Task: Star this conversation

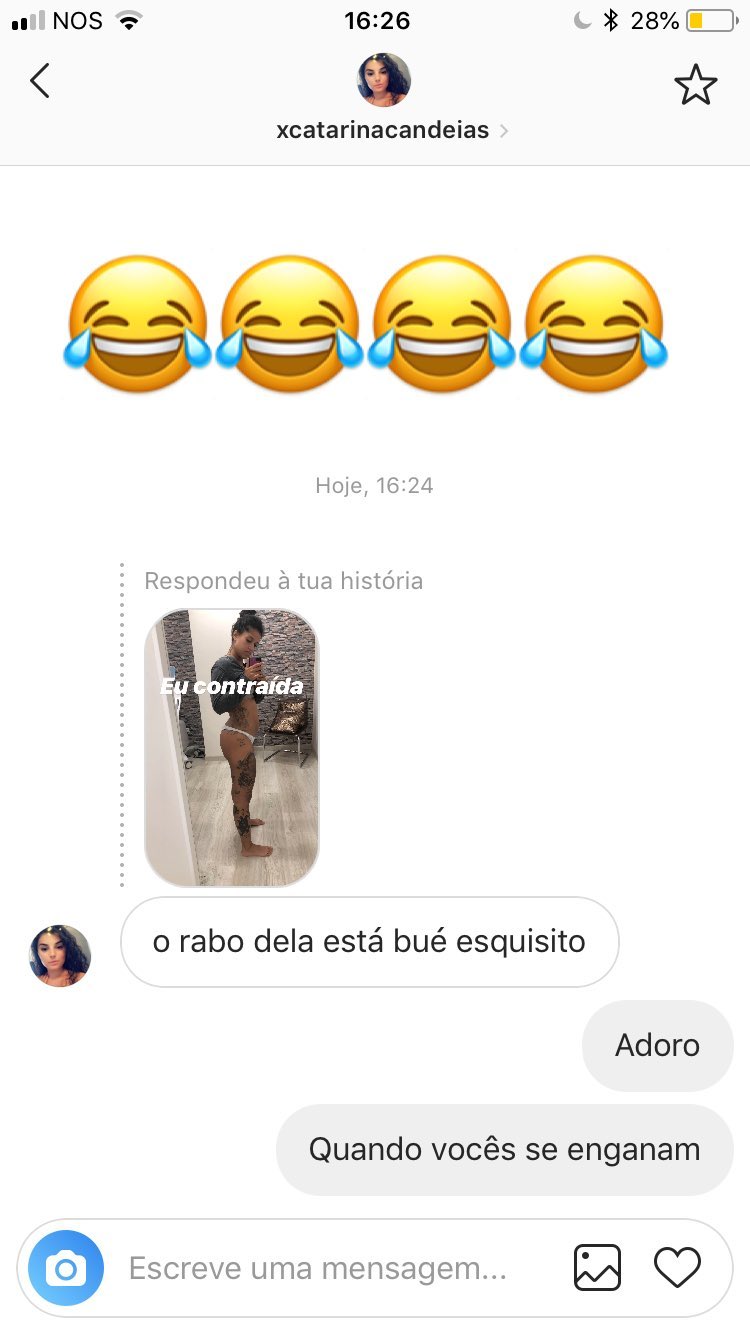Action: tap(696, 85)
